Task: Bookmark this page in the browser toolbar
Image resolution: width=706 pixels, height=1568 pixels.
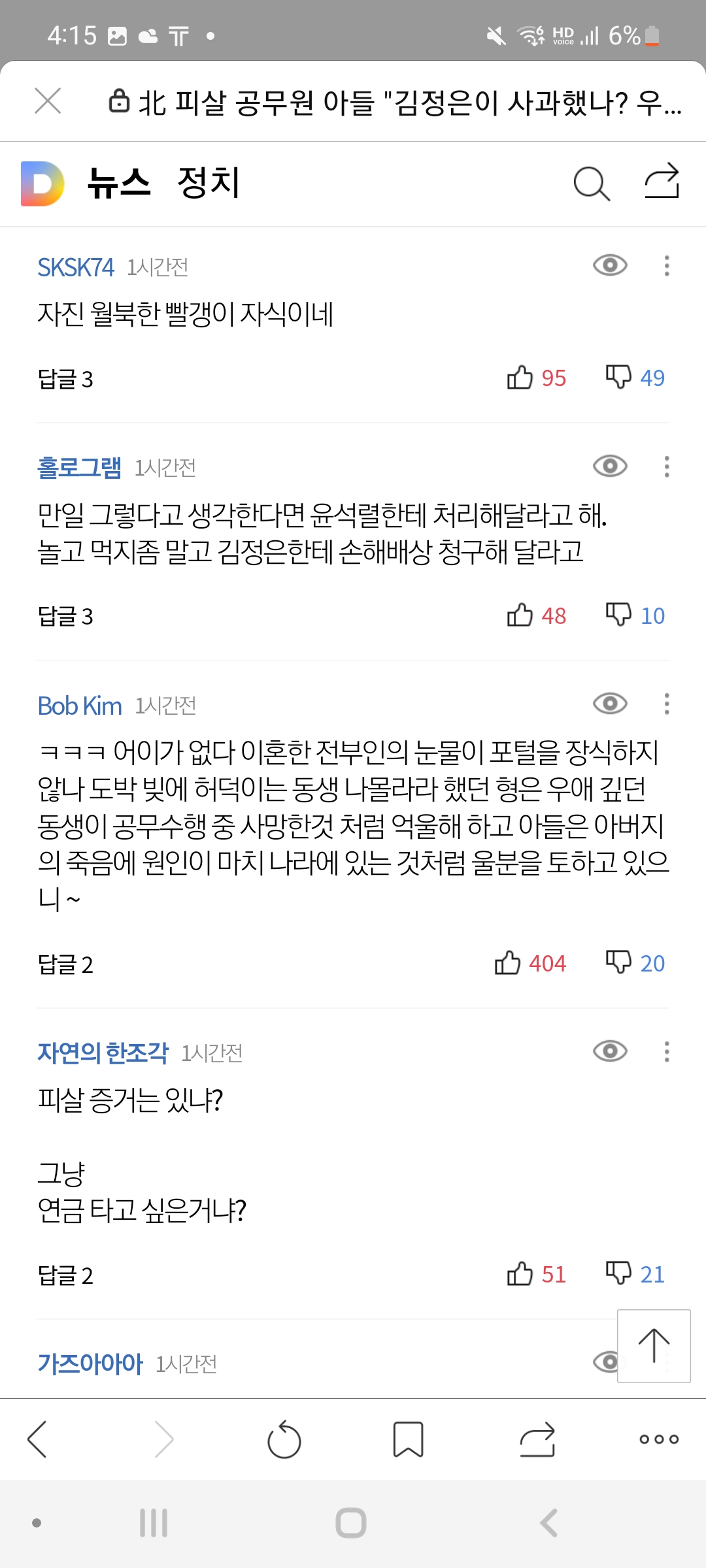Action: 408,1440
